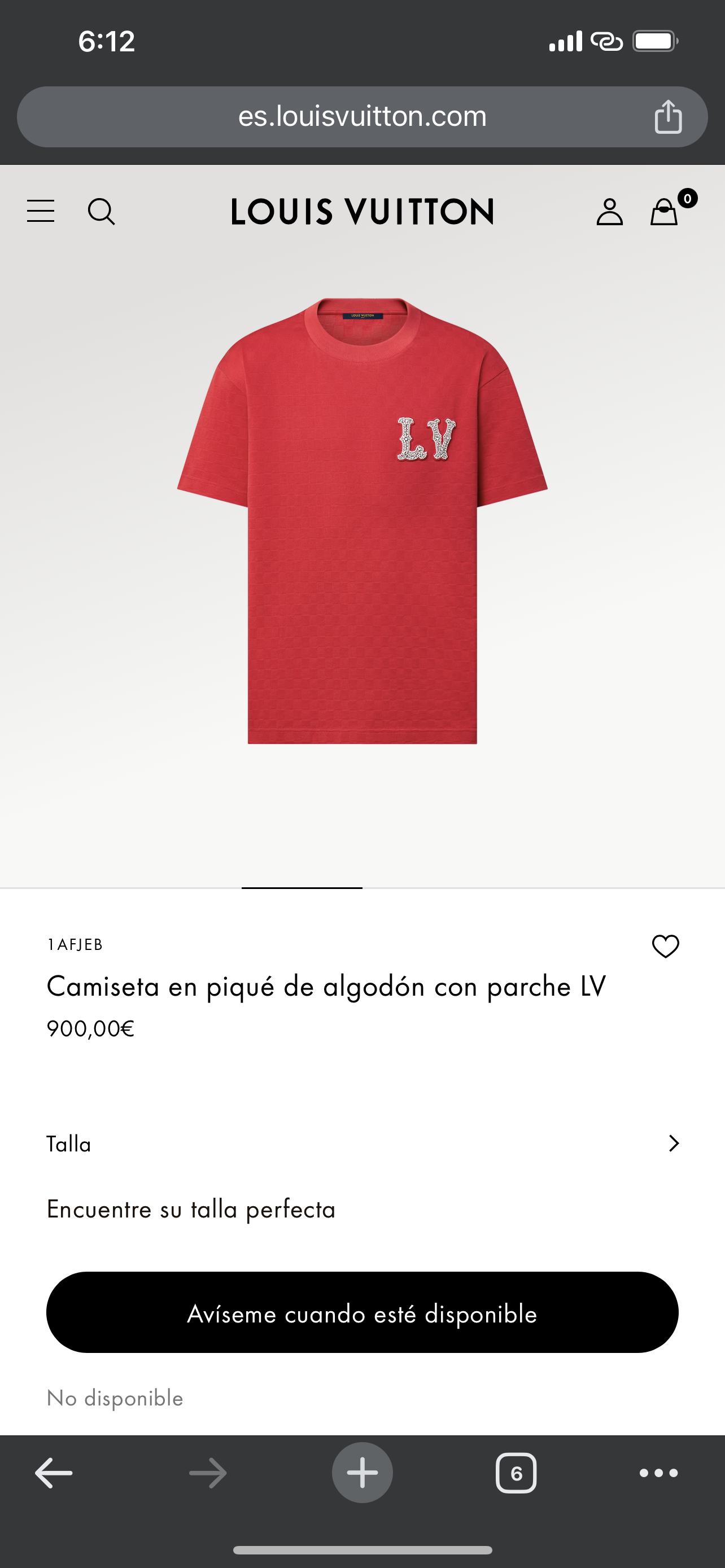Tap Avíseme cuando esté disponible button
This screenshot has width=725, height=1568.
pos(362,1313)
